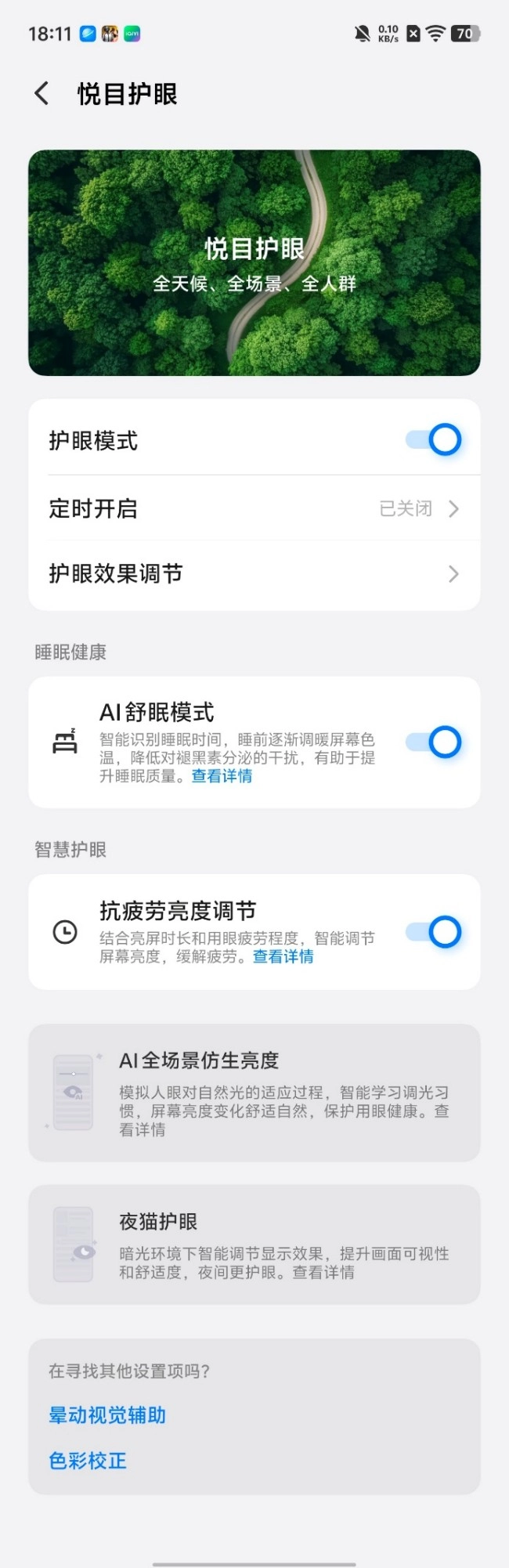Tap 查看详情 link under AI舒眠模式

[x=222, y=776]
